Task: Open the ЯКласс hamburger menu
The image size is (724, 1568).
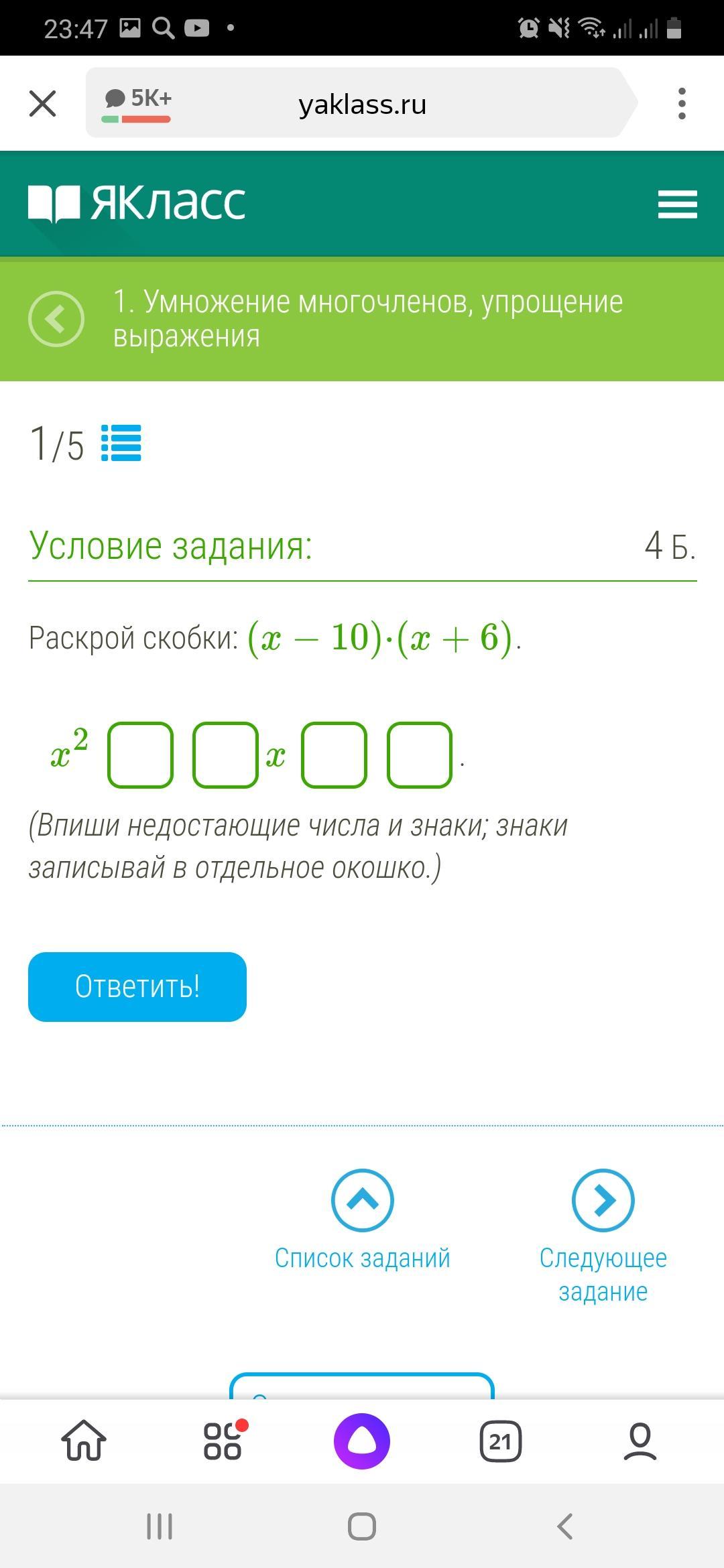Action: [678, 204]
